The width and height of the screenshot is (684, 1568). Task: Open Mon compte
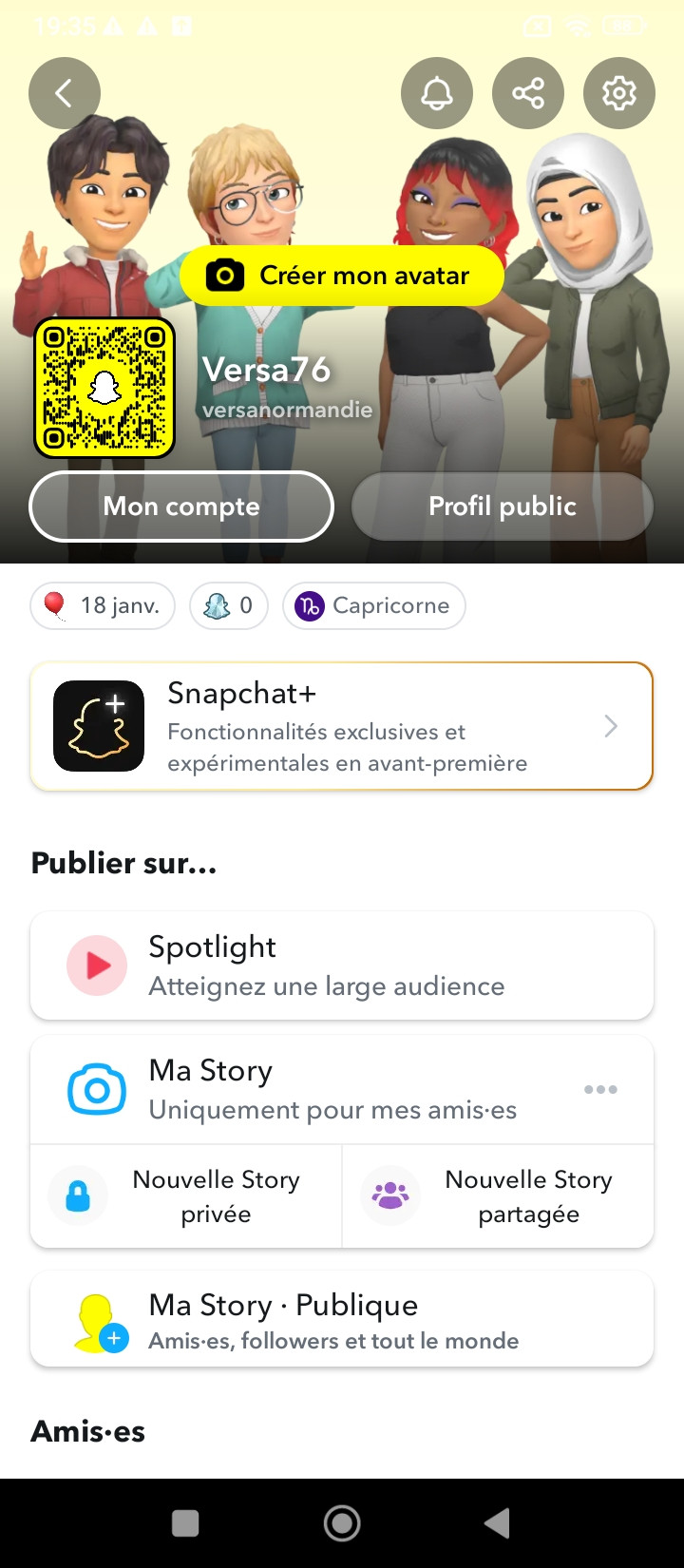click(x=181, y=507)
